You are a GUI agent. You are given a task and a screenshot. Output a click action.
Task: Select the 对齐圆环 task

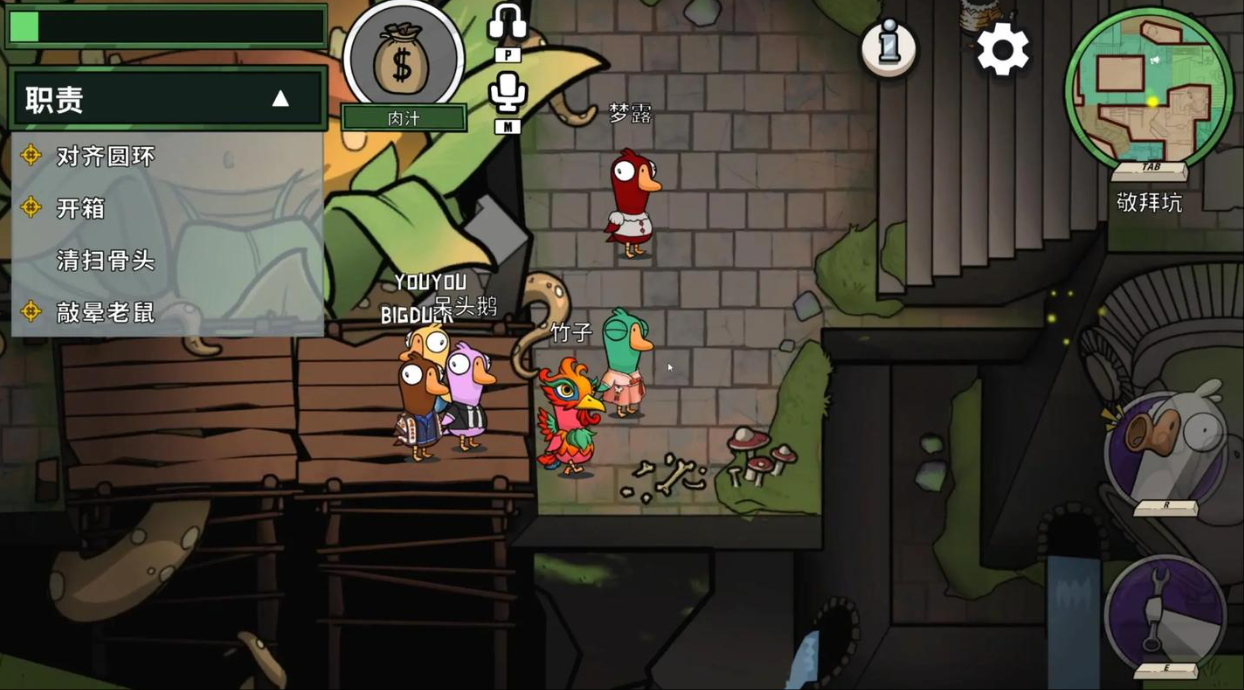(105, 156)
